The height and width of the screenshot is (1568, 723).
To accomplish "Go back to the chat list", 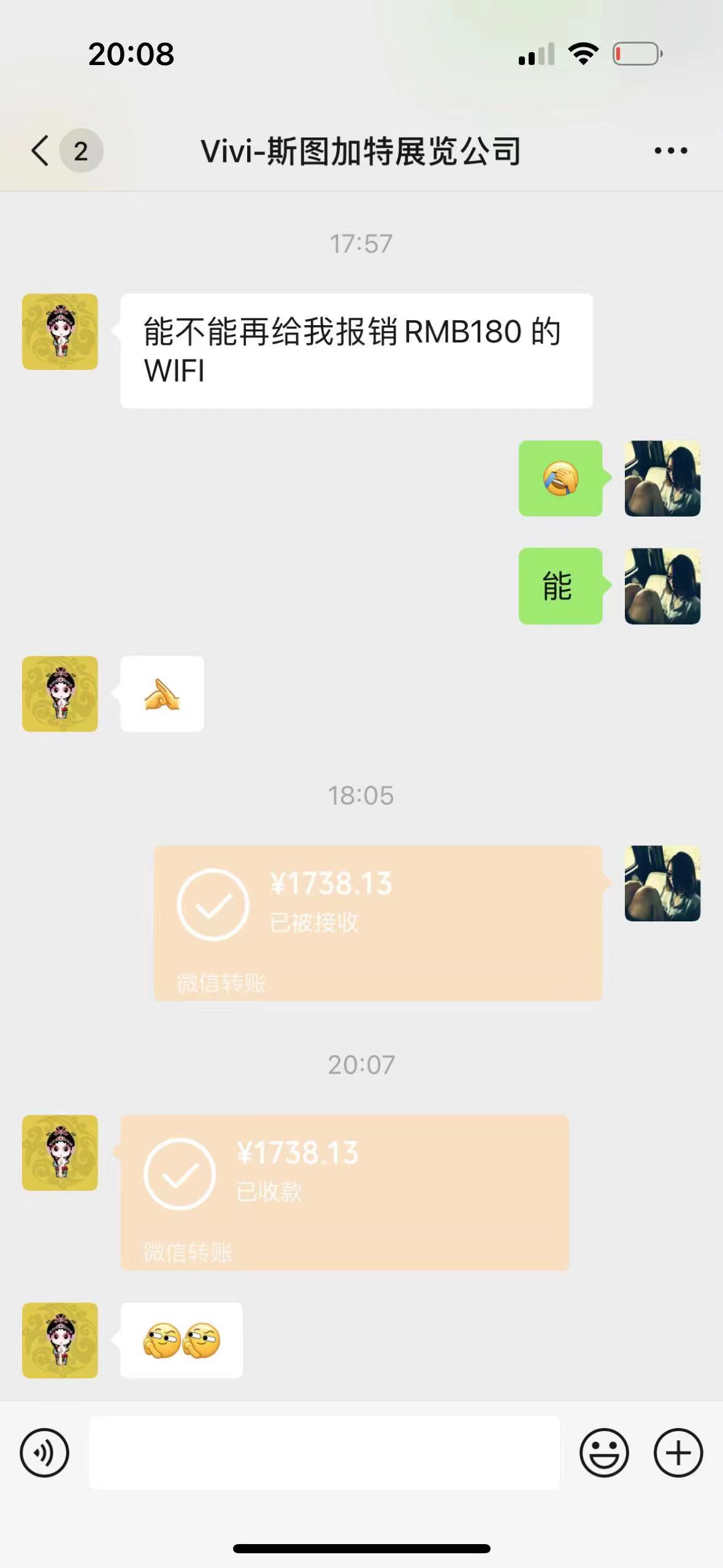I will [x=42, y=151].
